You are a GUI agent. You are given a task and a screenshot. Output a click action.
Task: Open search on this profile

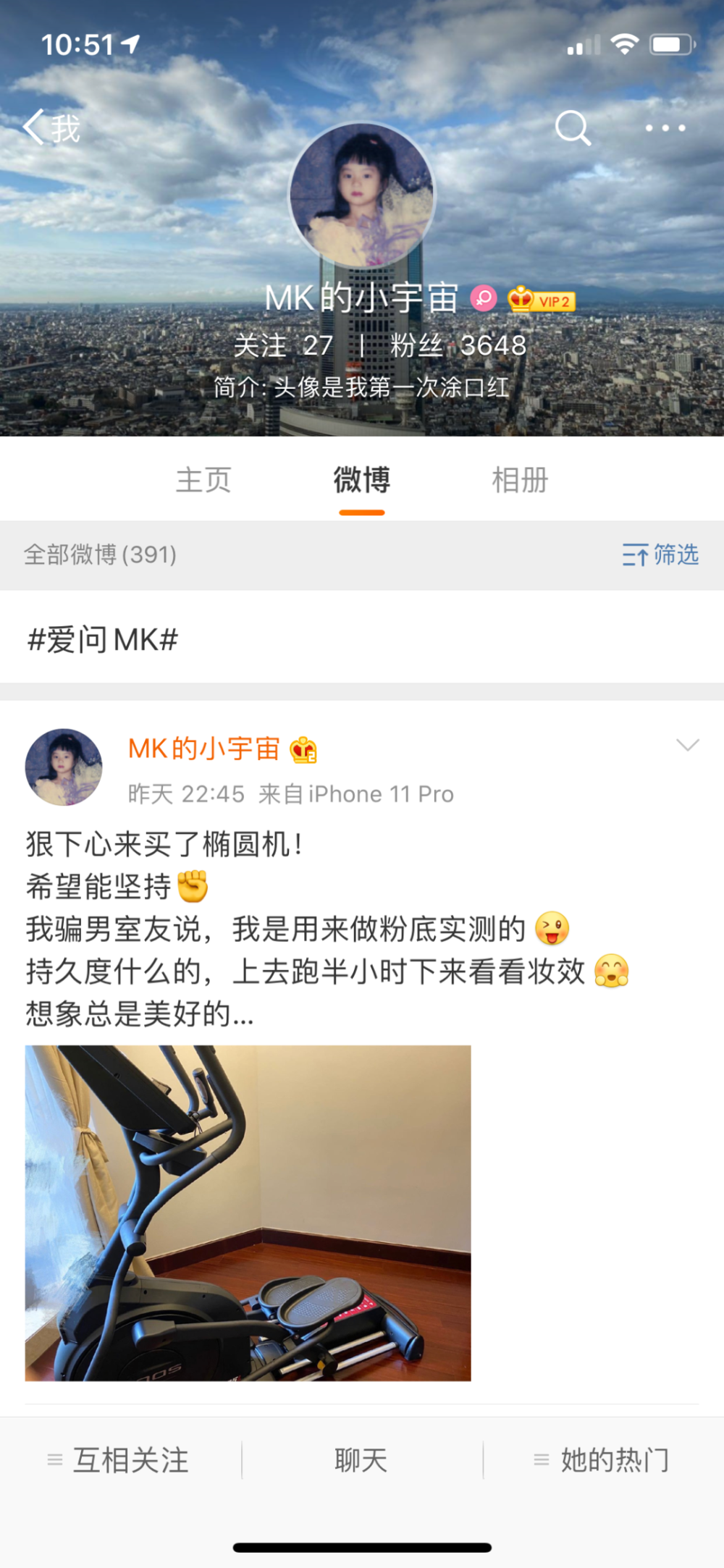tap(572, 128)
